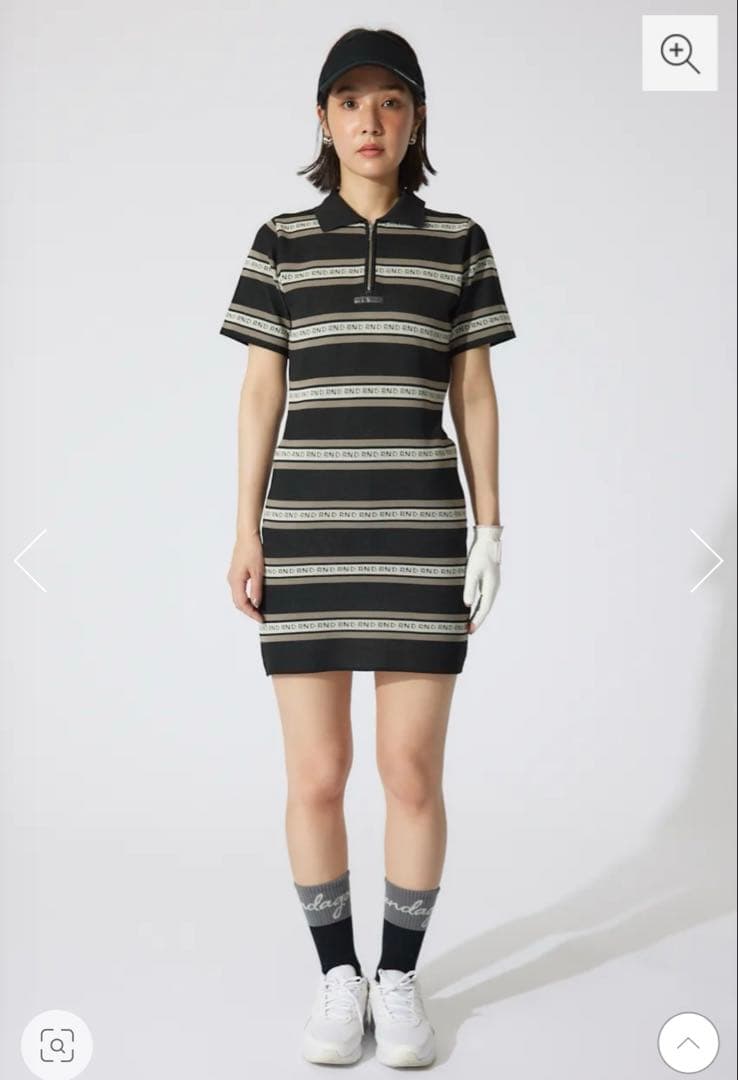Show the previous product image
Screen dimensions: 738x1080
[x=31, y=561]
